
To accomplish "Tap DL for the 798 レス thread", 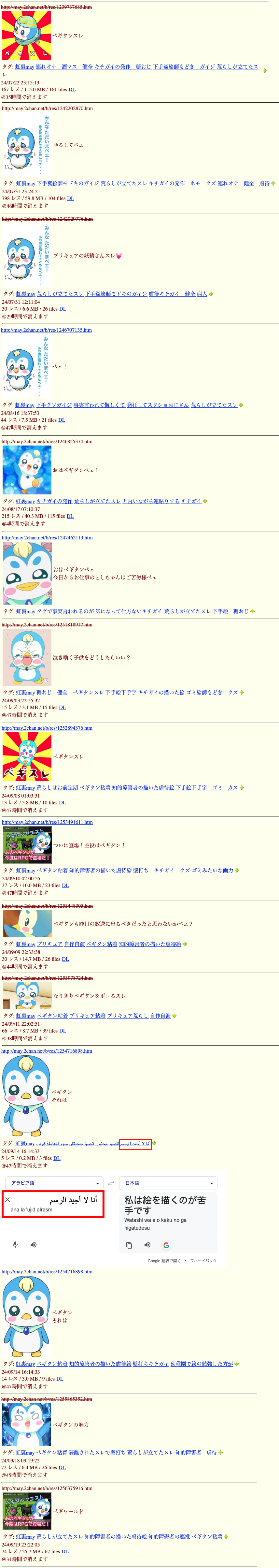I will [x=71, y=198].
